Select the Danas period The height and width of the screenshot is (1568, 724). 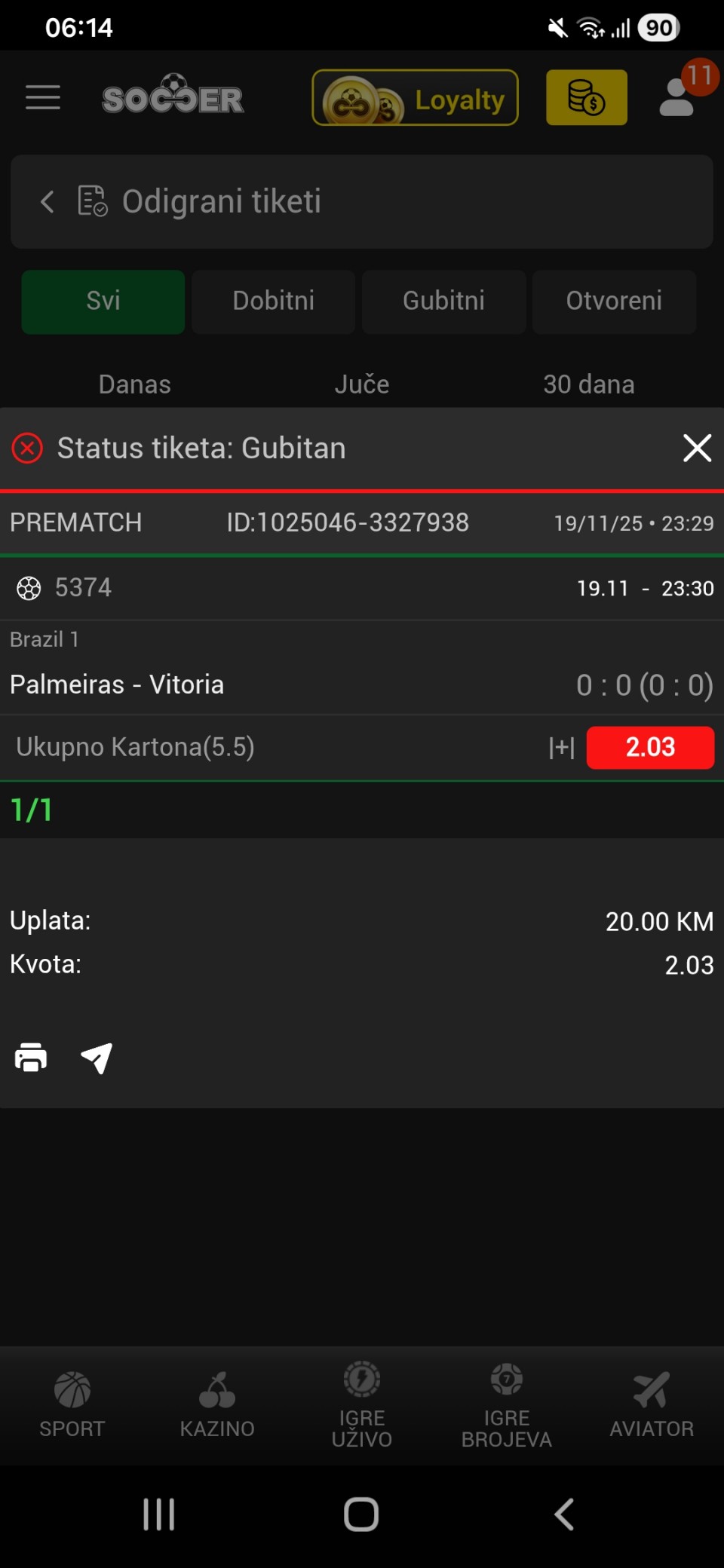(x=134, y=384)
